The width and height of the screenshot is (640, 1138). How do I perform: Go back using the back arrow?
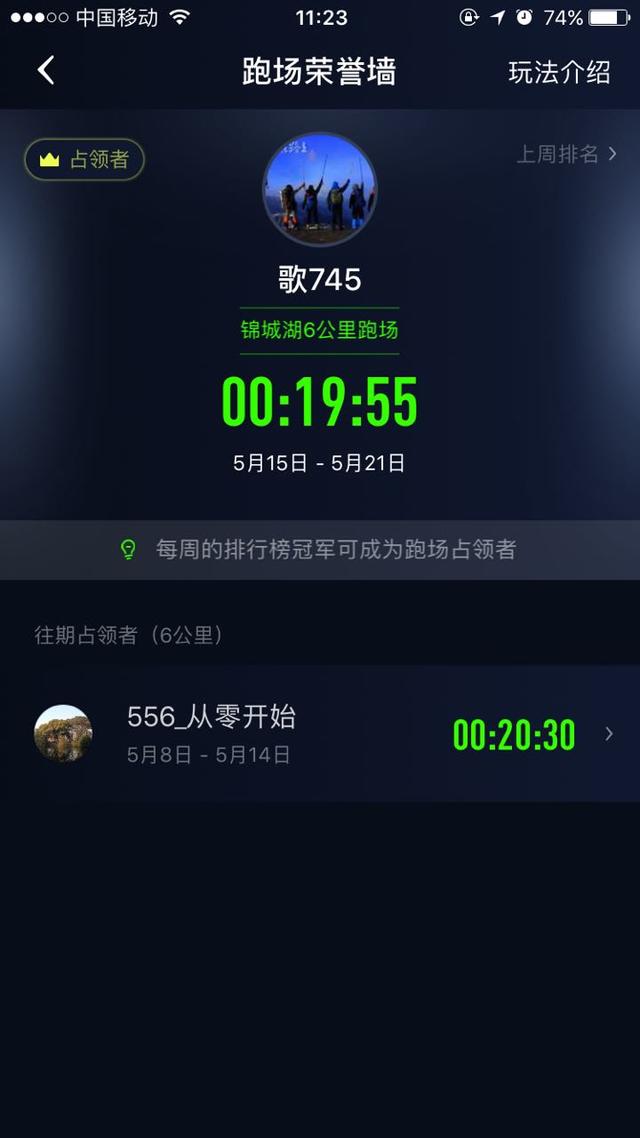click(x=46, y=70)
